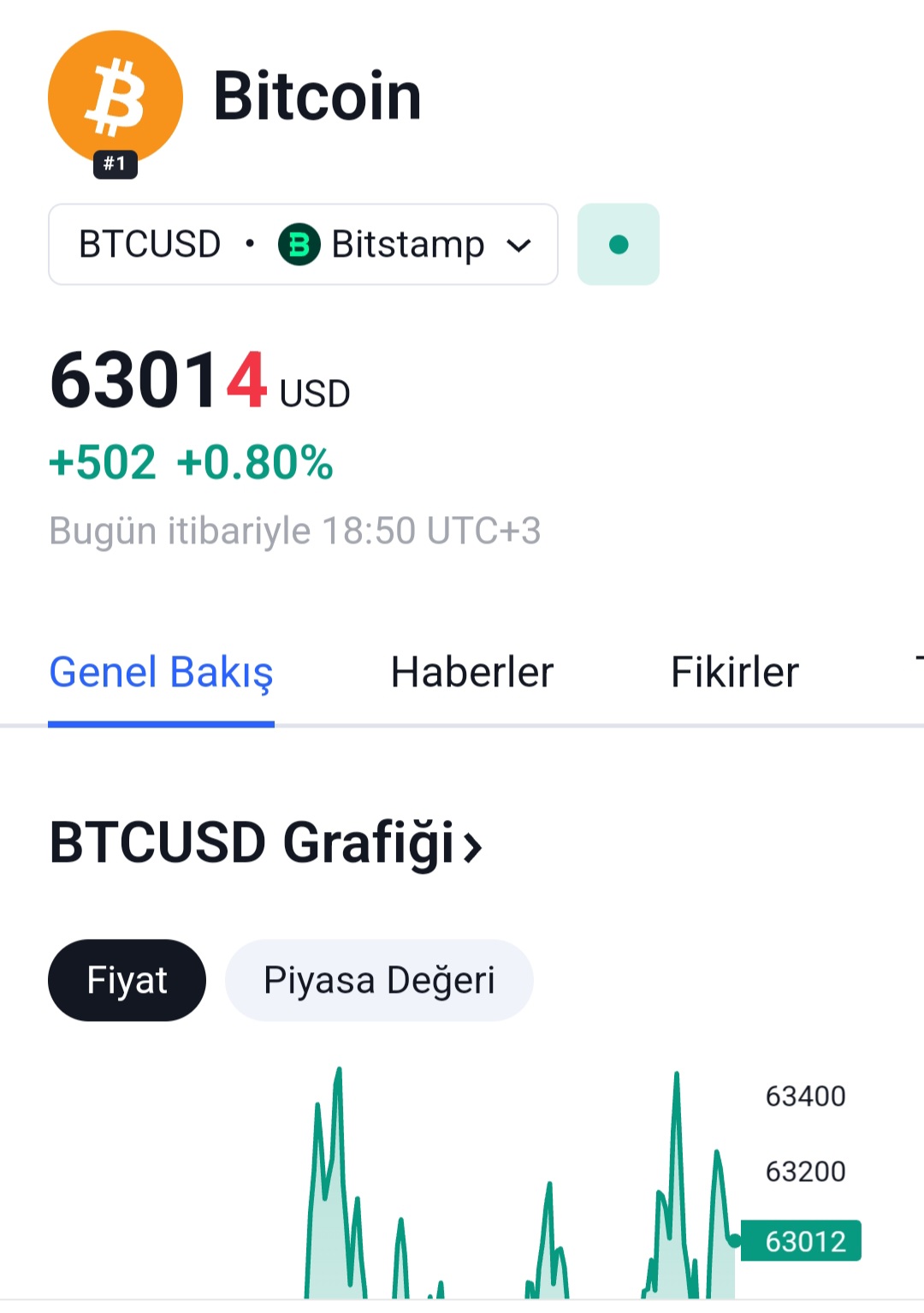Show the Piyasa Değeri chart
The width and height of the screenshot is (924, 1313).
(x=379, y=981)
